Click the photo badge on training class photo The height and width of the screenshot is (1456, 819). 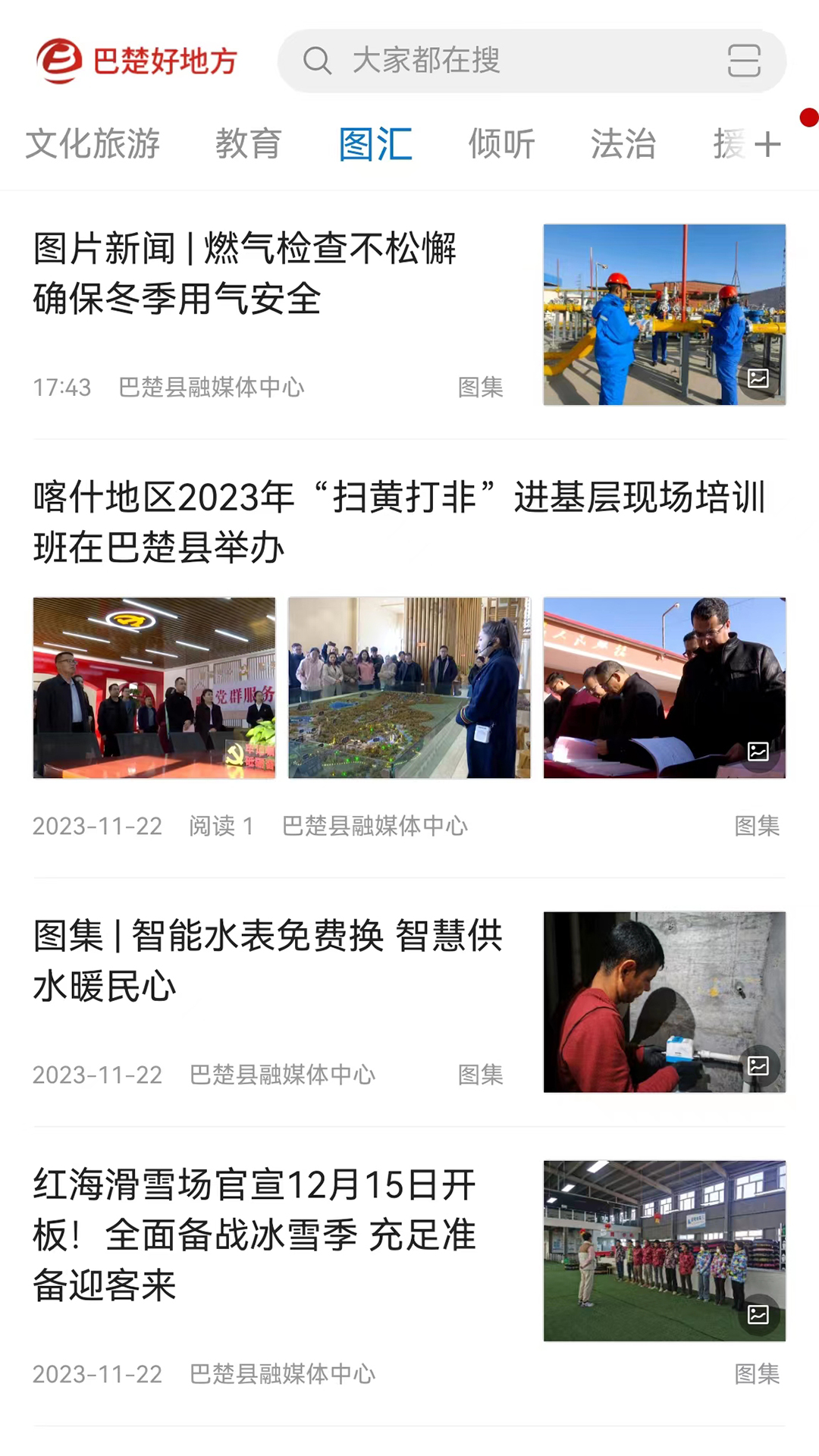(x=758, y=752)
